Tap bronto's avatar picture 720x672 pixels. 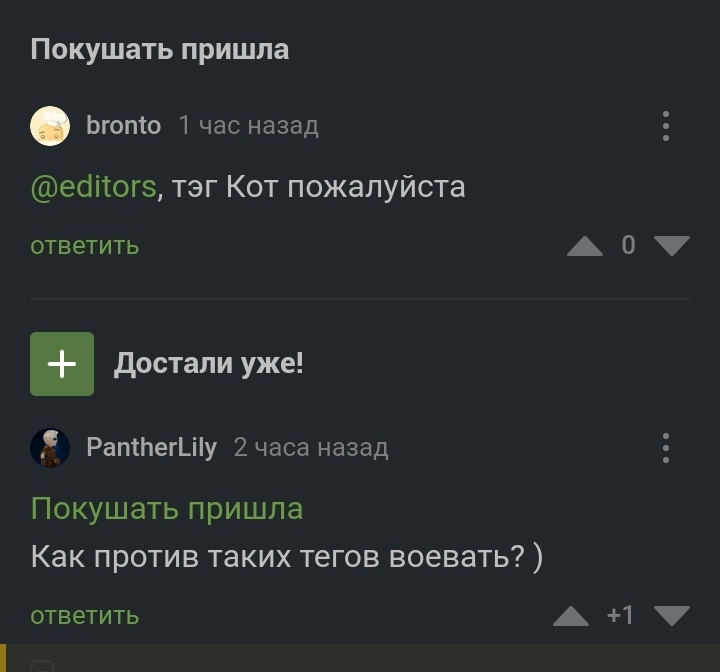tap(50, 126)
